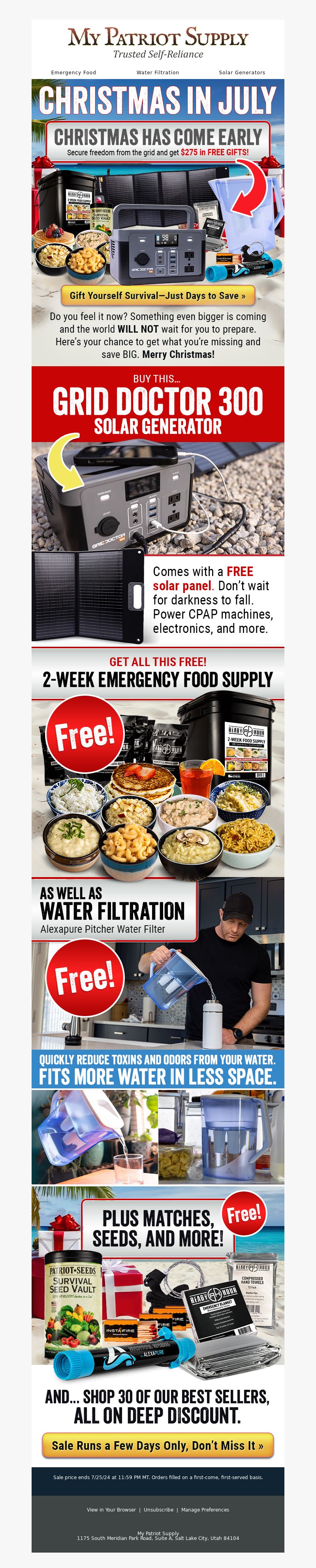Screen dimensions: 316x1568
Task: Go to the Water Filtration category
Action: click(158, 72)
